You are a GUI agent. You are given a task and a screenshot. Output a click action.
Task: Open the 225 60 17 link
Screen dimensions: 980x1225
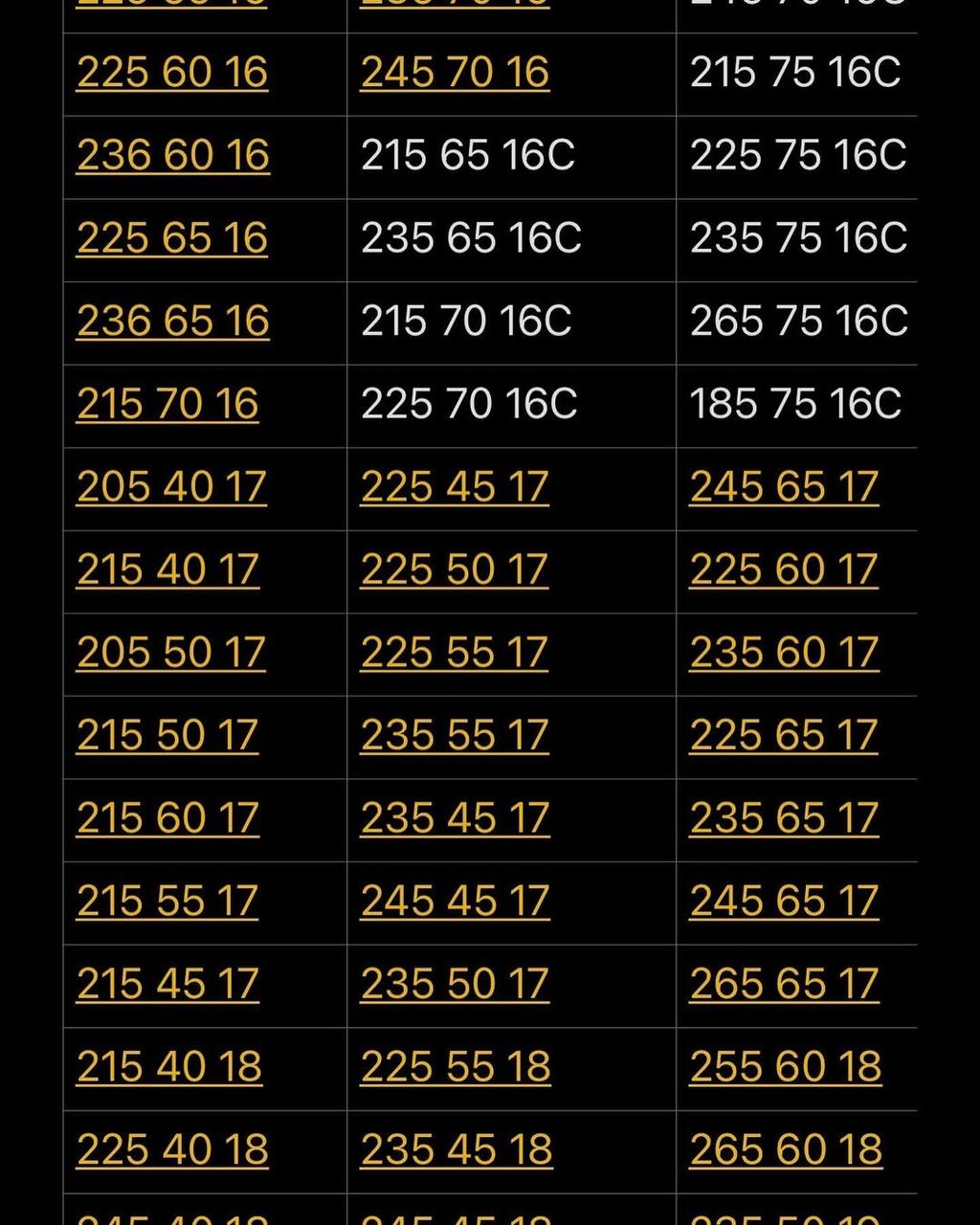click(784, 569)
